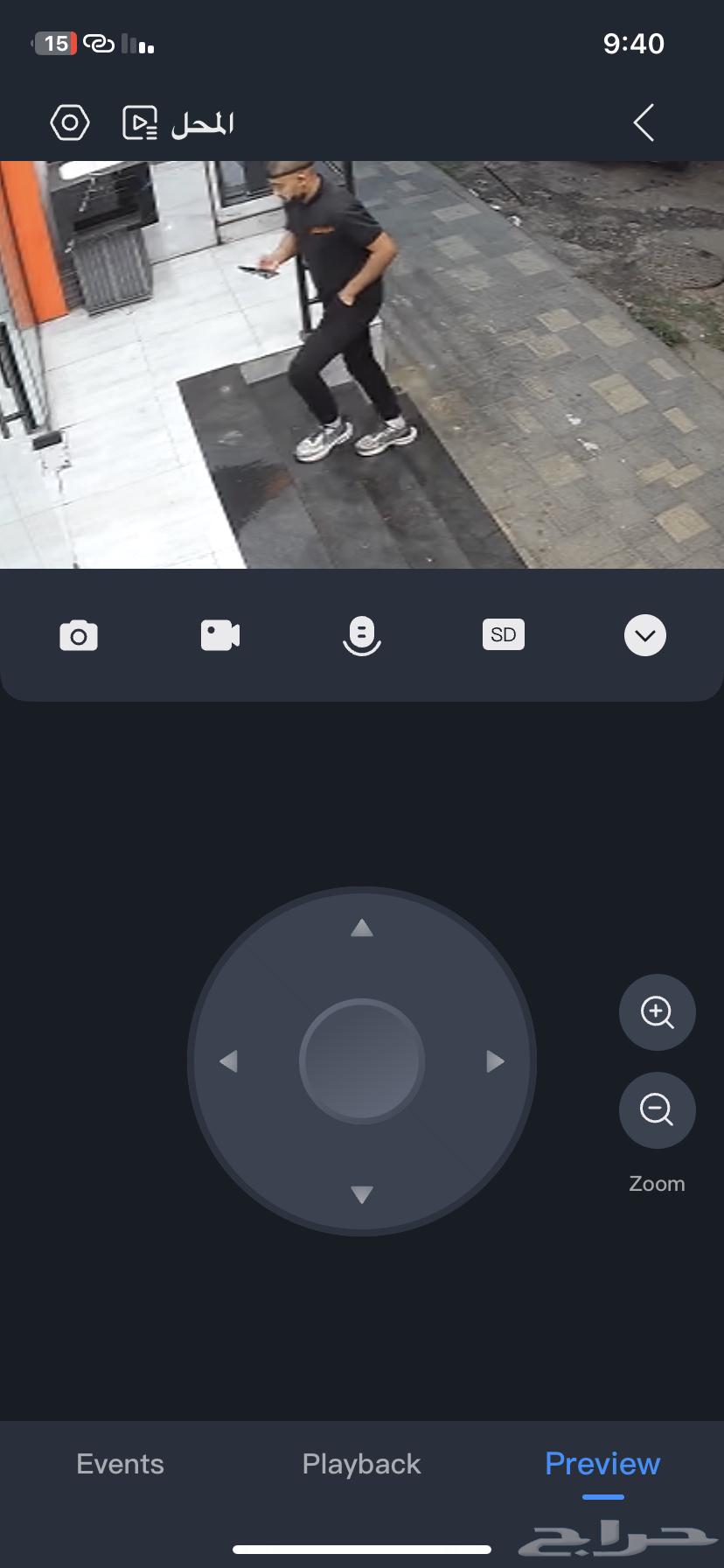Activate two-way talk microphone
The height and width of the screenshot is (1568, 724).
tap(362, 635)
